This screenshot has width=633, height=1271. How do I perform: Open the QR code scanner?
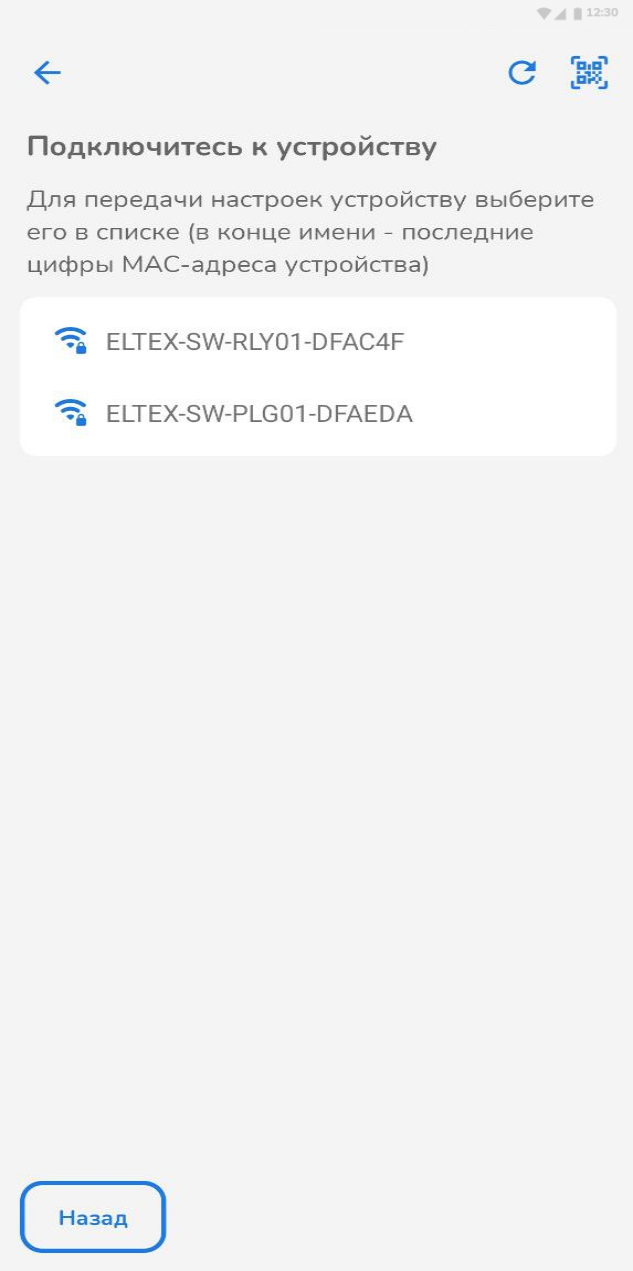coord(589,73)
